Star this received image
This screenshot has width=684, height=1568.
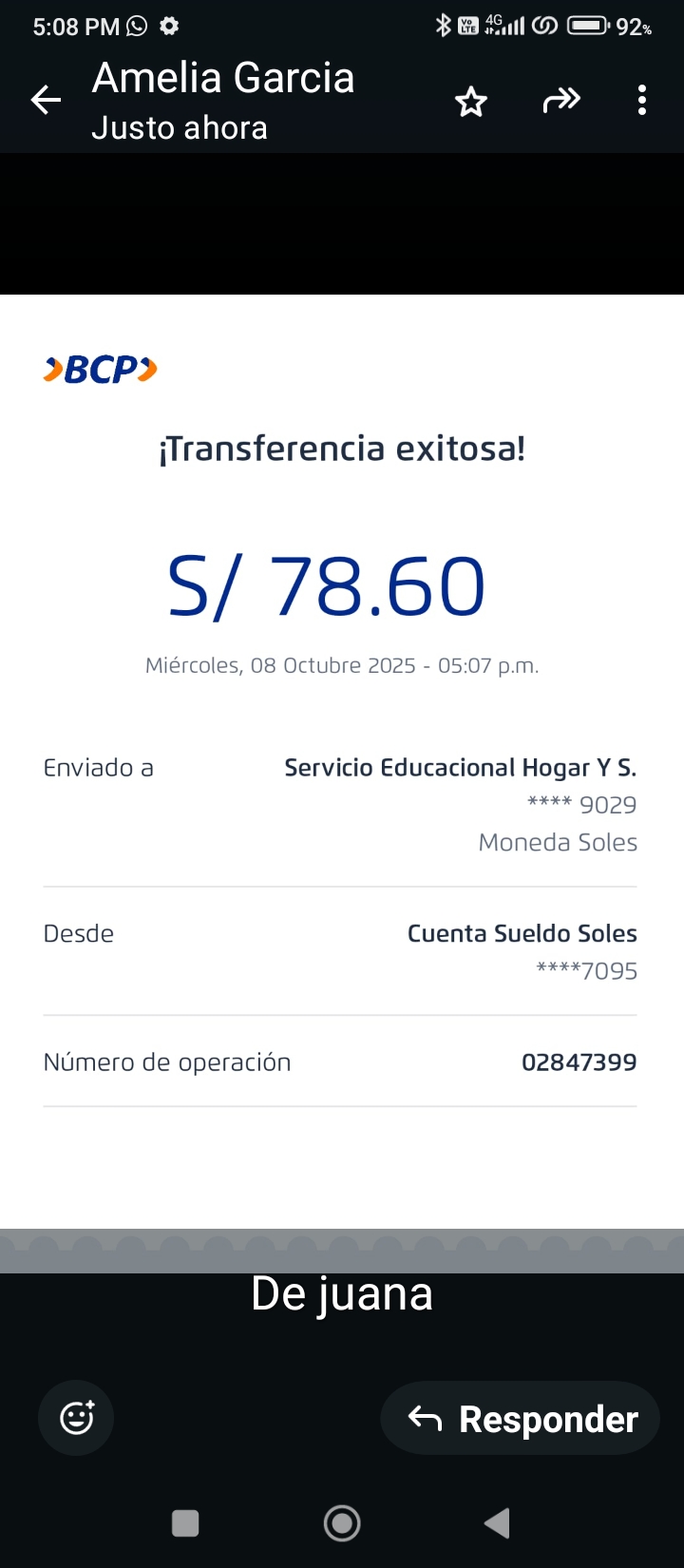471,101
